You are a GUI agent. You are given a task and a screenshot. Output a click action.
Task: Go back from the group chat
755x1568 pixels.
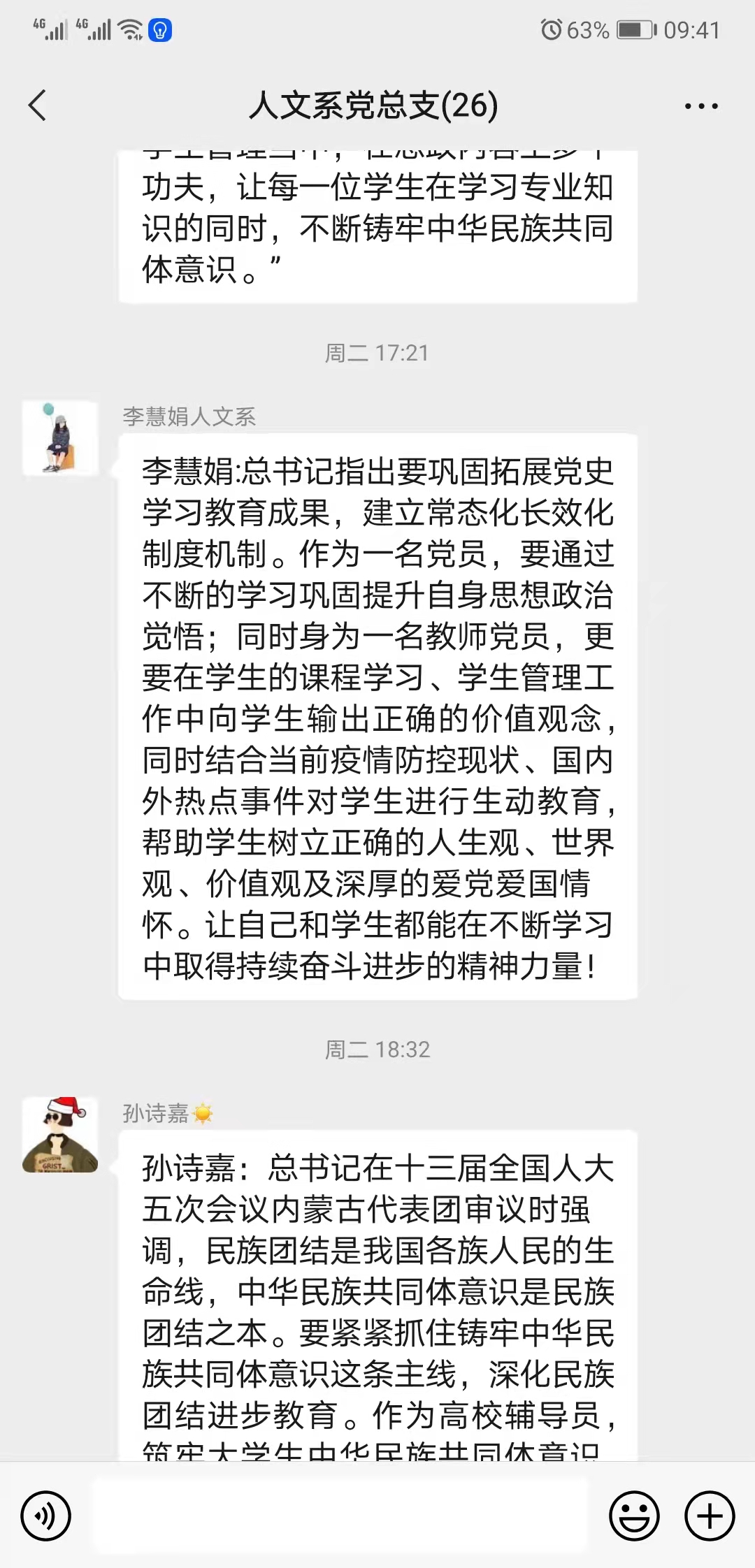click(x=38, y=106)
